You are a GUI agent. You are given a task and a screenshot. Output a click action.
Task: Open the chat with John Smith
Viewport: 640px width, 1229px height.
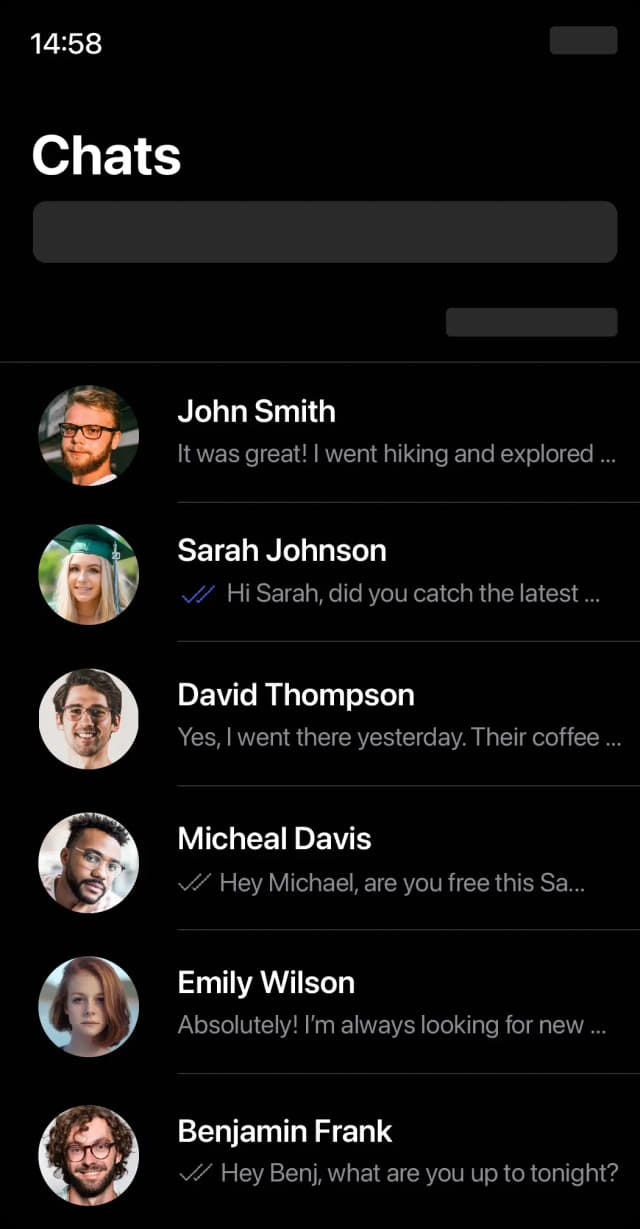coord(398,432)
